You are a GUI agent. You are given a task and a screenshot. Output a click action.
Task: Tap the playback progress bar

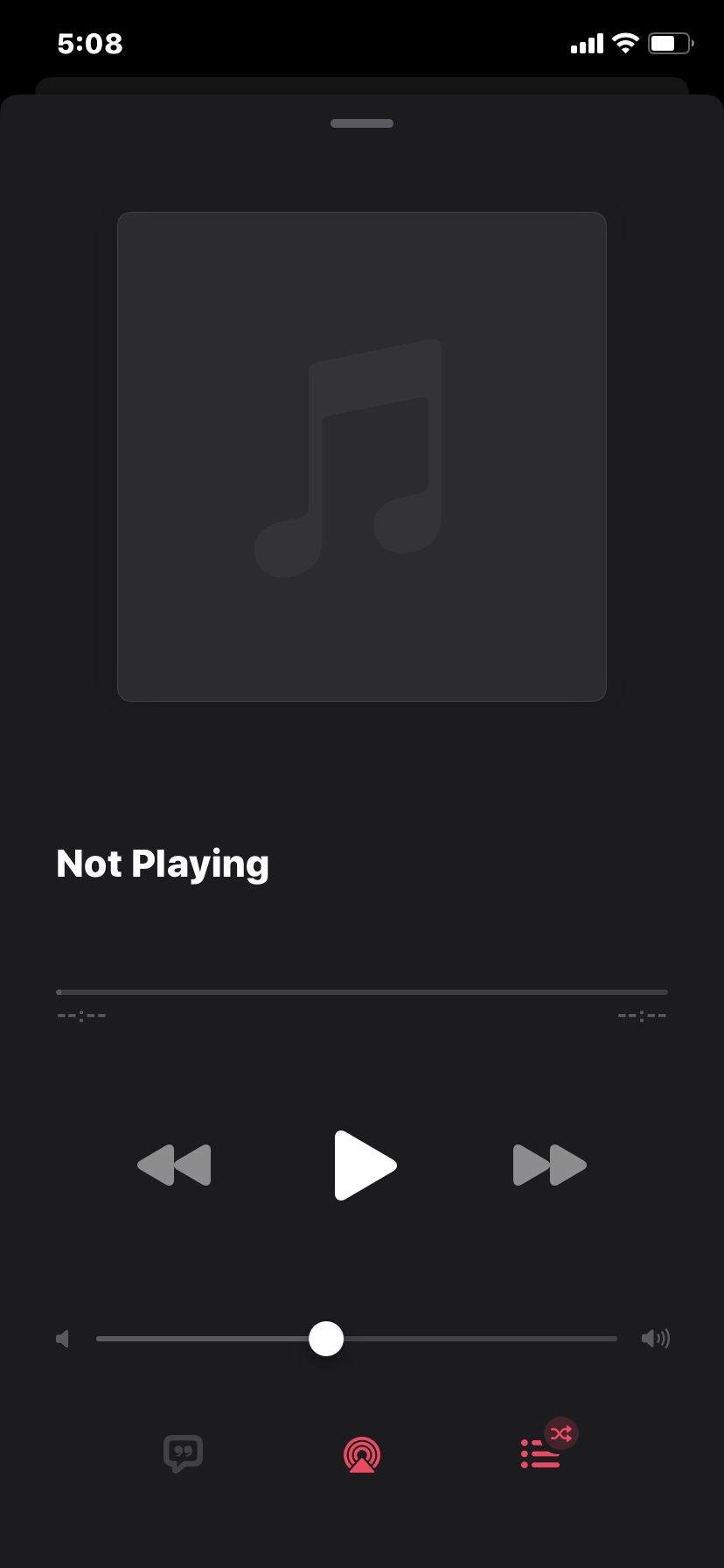click(362, 992)
